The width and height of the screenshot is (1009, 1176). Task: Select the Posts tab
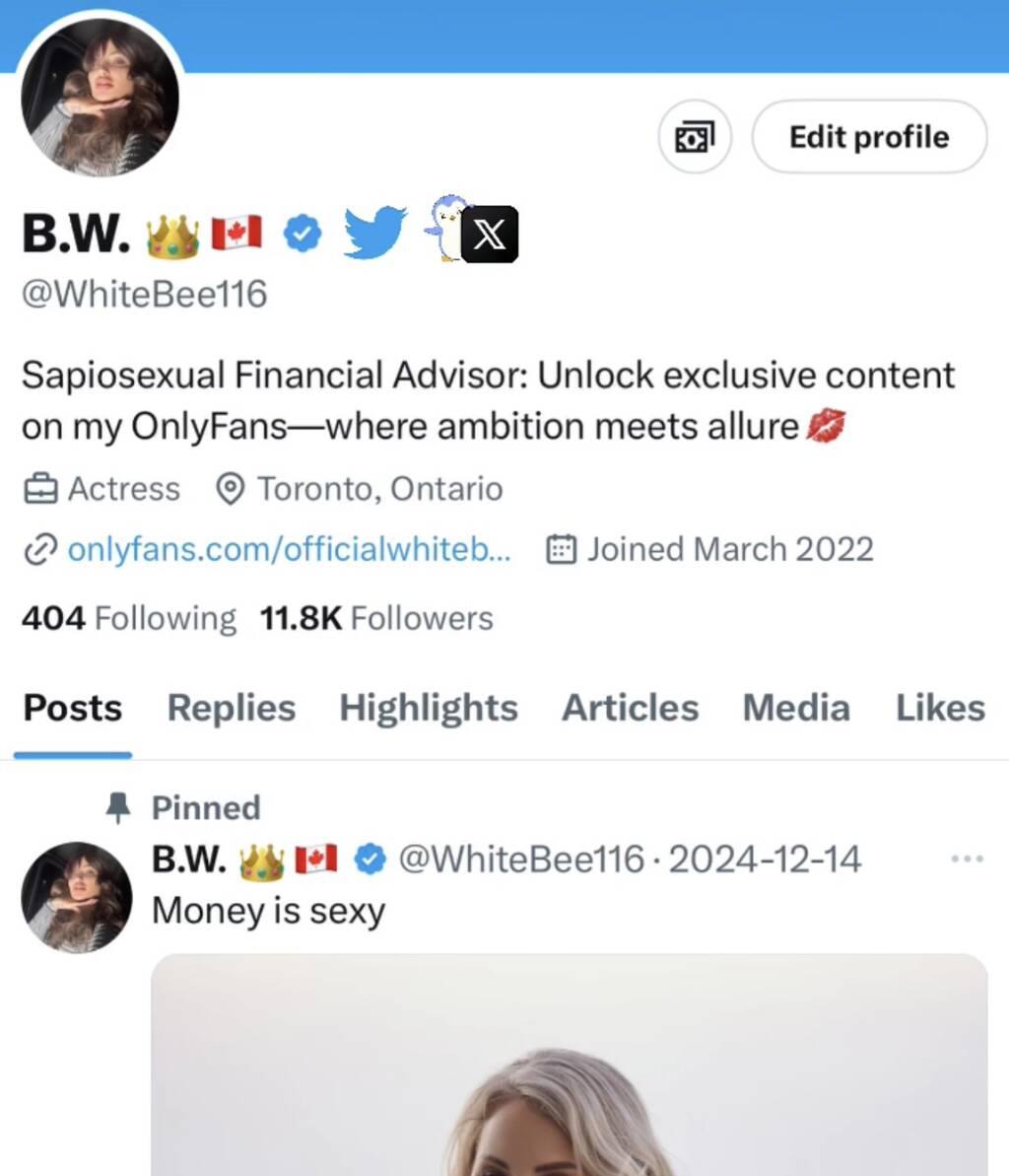point(73,708)
